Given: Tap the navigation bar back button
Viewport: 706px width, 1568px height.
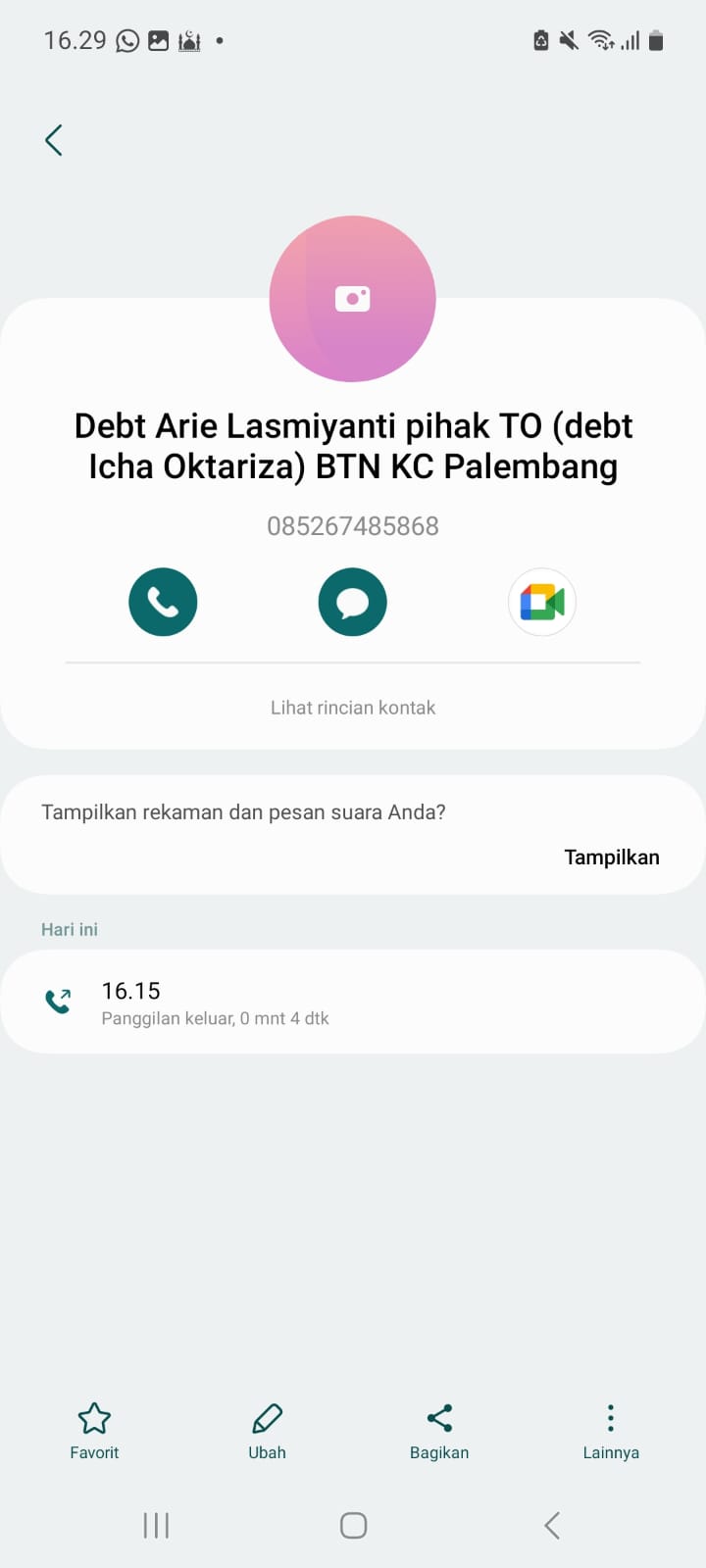Looking at the screenshot, I should click(x=550, y=1525).
